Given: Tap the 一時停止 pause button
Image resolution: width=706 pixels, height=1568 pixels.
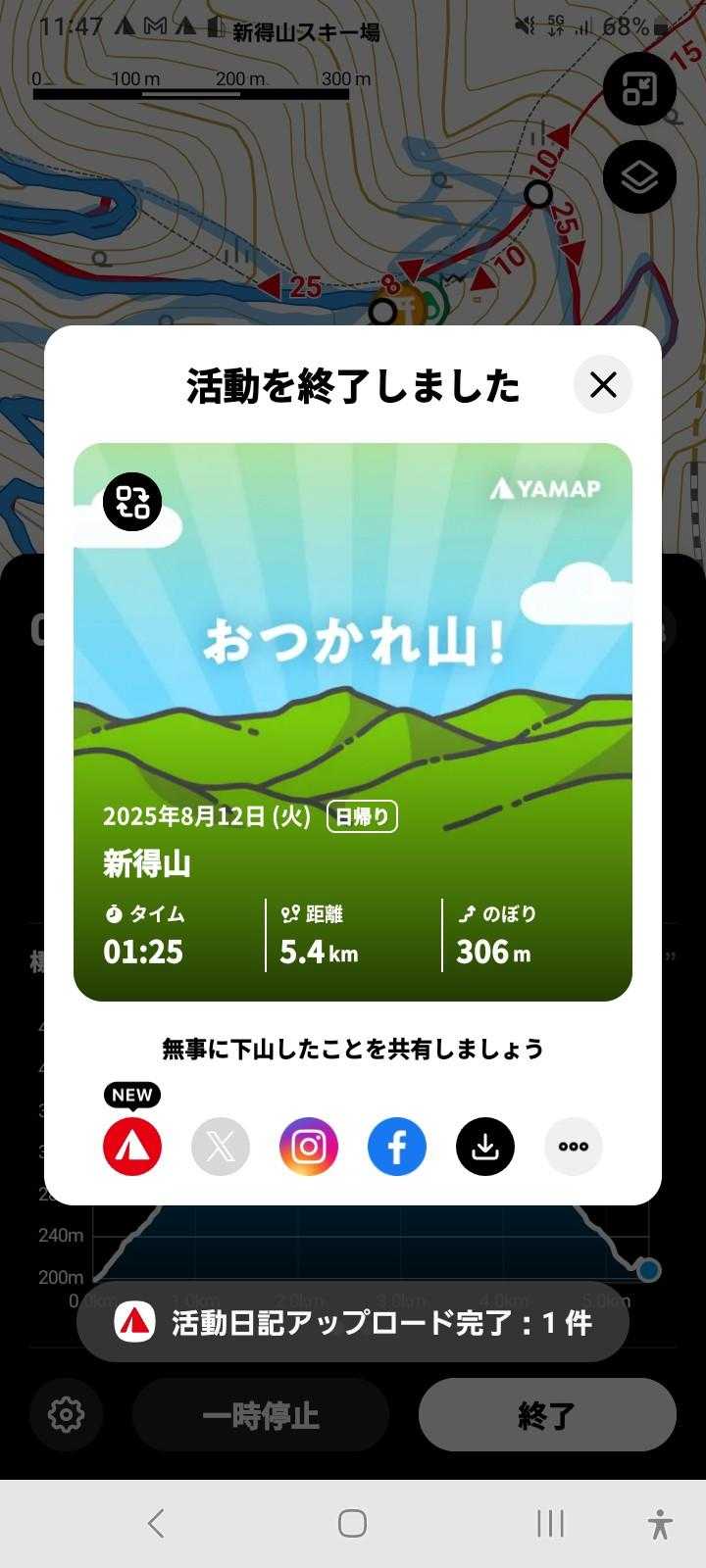Looking at the screenshot, I should click(261, 1414).
